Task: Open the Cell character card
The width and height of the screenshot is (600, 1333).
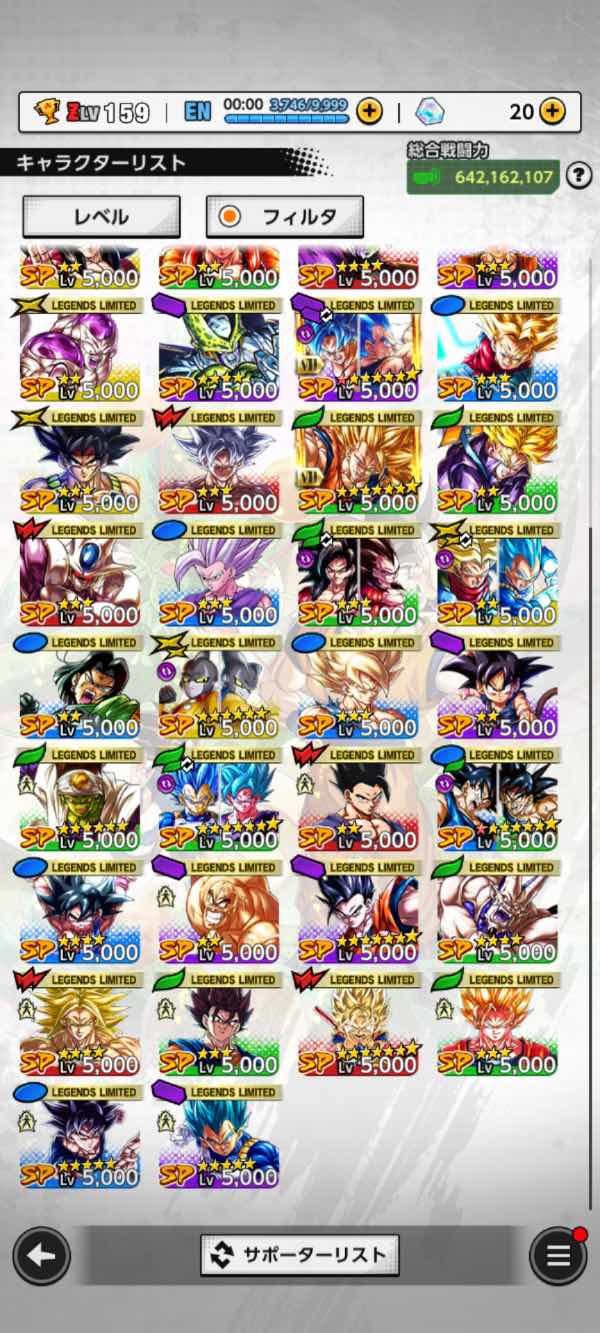Action: 219,350
